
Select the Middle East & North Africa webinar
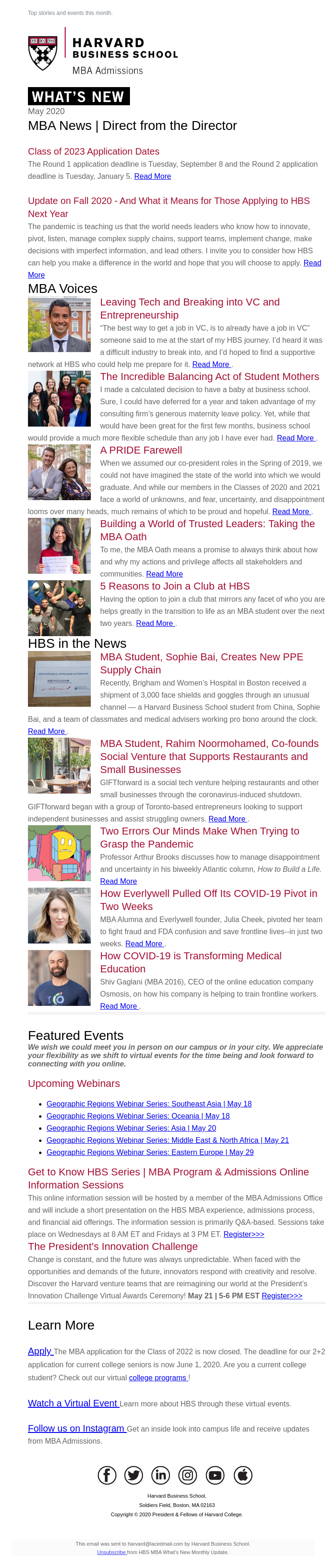[167, 1140]
